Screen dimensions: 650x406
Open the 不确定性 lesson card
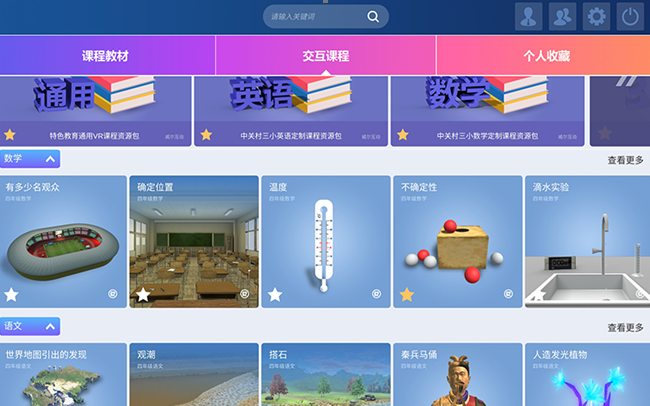click(456, 241)
